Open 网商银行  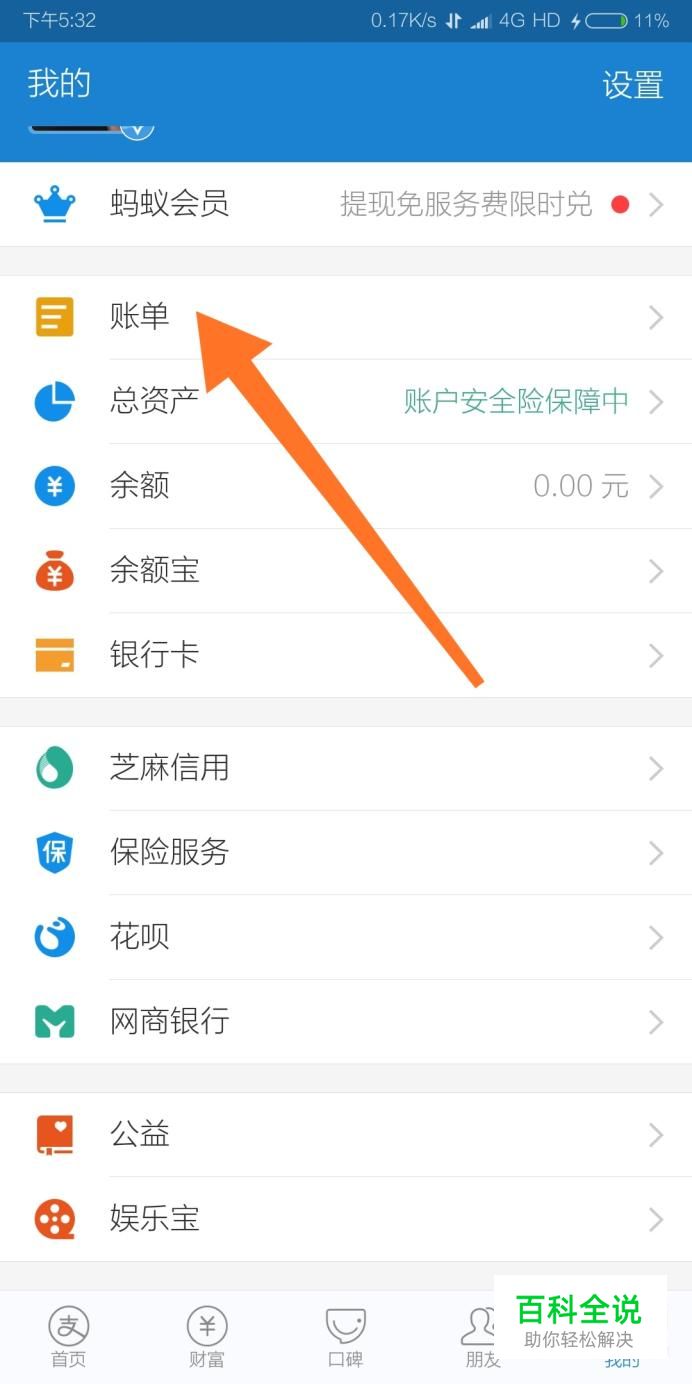point(346,1022)
